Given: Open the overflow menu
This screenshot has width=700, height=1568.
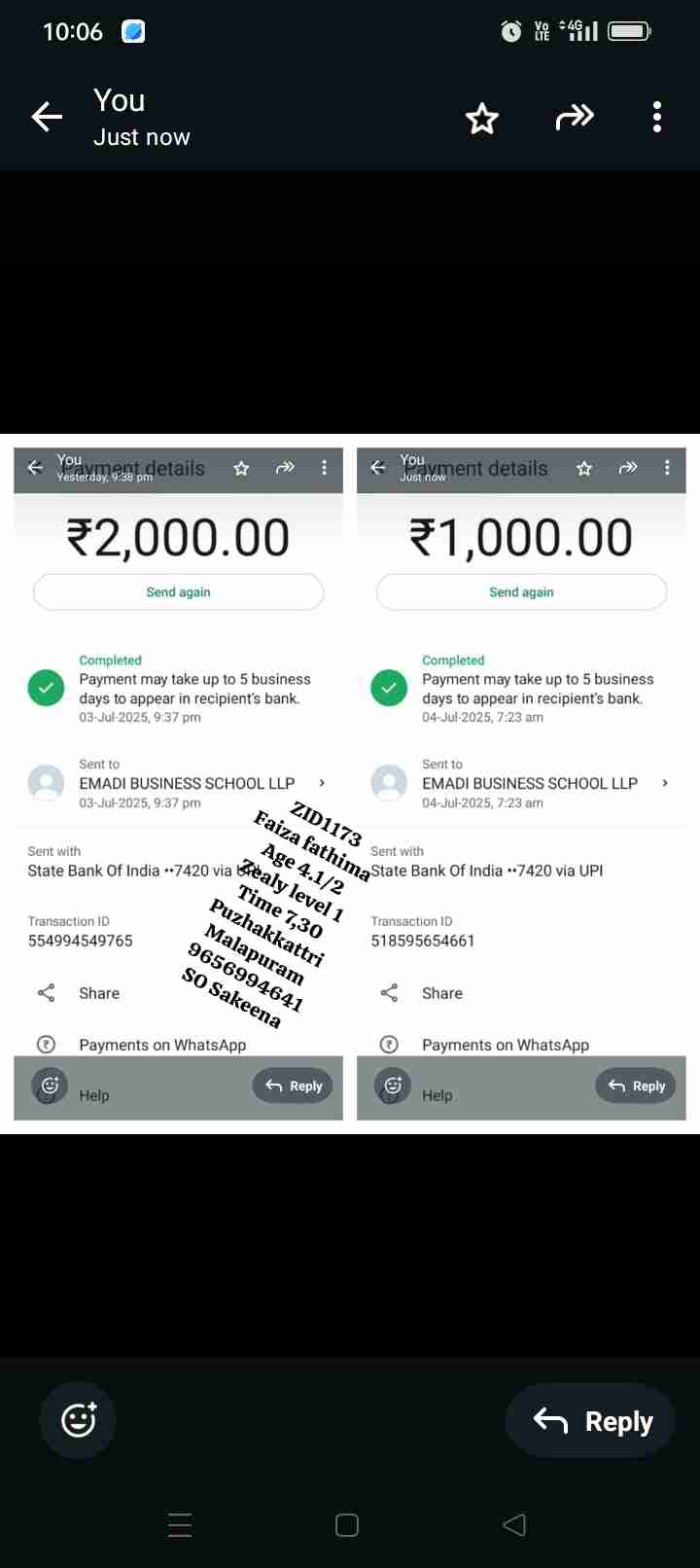Looking at the screenshot, I should pyautogui.click(x=657, y=118).
